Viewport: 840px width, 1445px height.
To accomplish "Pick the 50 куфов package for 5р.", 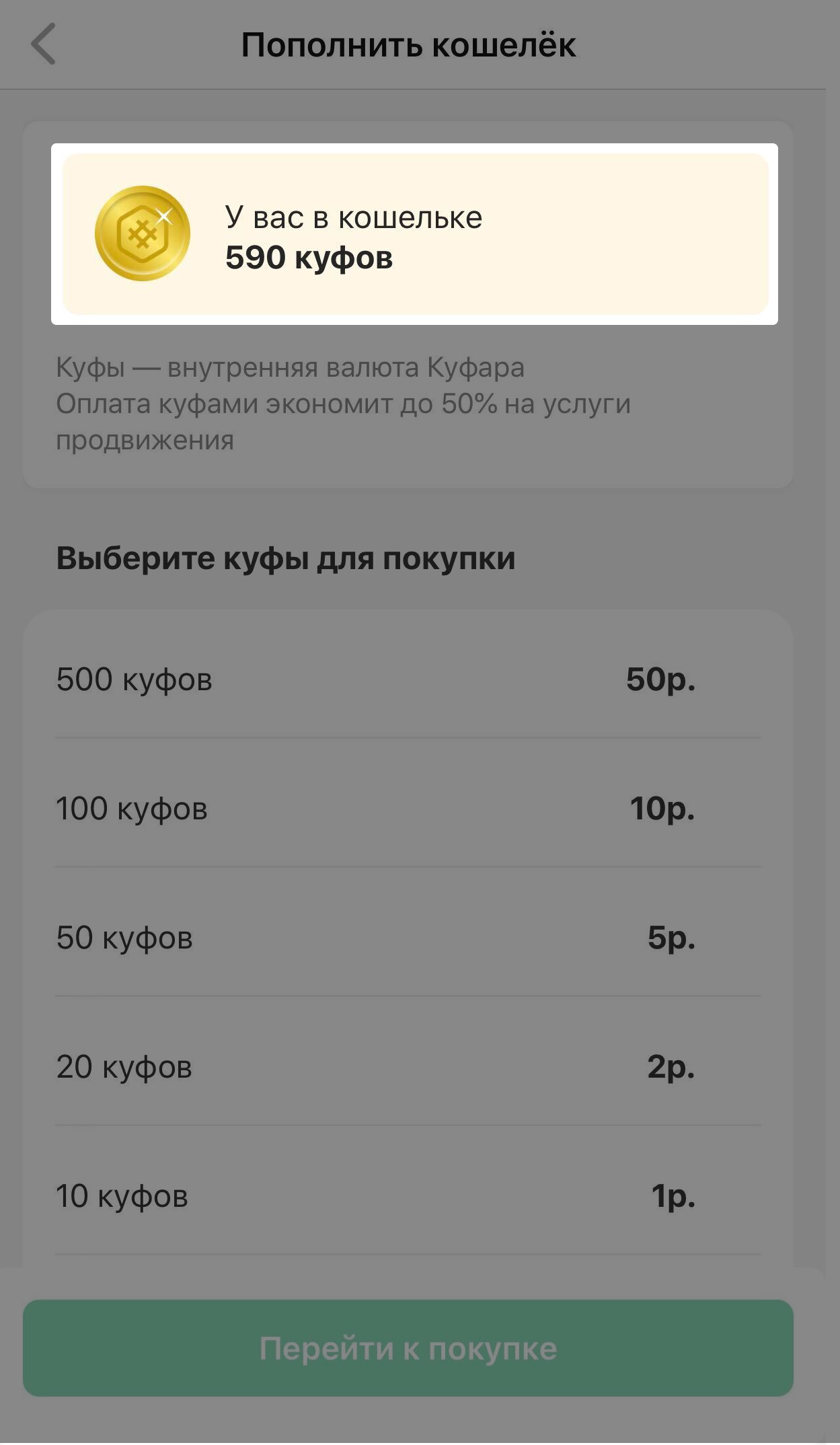I will pos(408,938).
